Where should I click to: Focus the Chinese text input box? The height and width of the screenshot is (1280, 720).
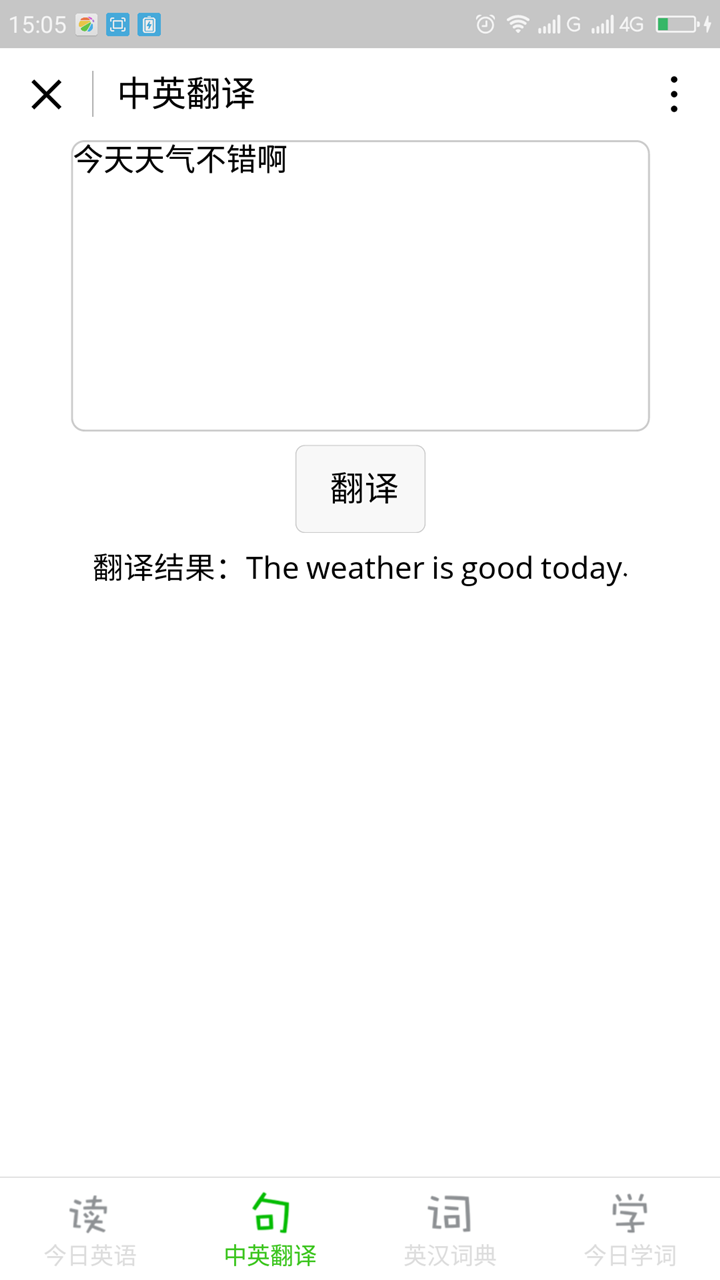click(x=360, y=286)
